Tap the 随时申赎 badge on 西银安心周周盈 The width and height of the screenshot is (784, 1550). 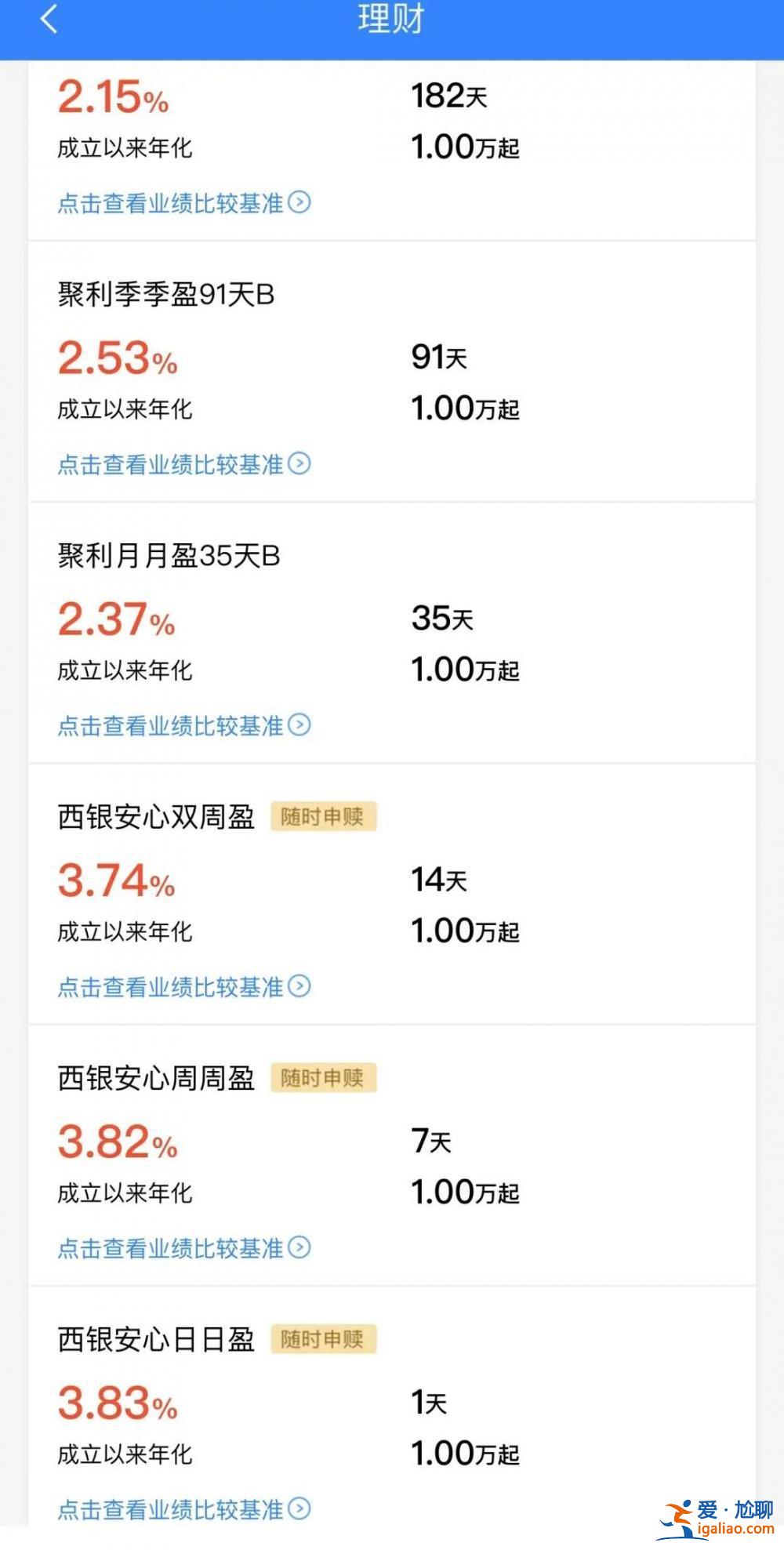(324, 1078)
